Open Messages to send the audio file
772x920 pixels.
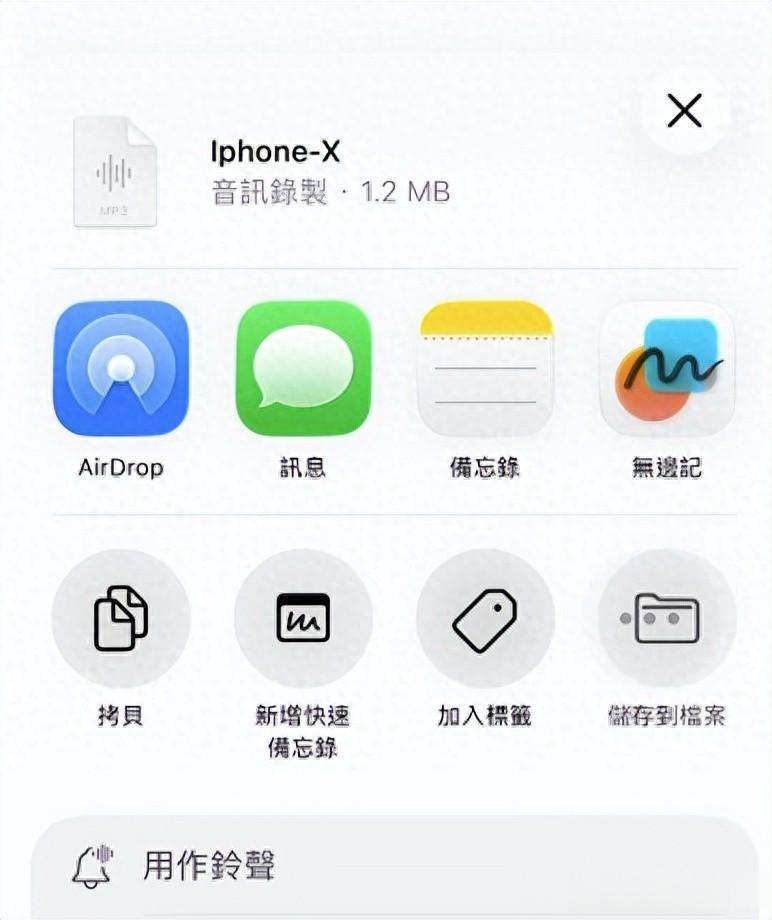(302, 367)
